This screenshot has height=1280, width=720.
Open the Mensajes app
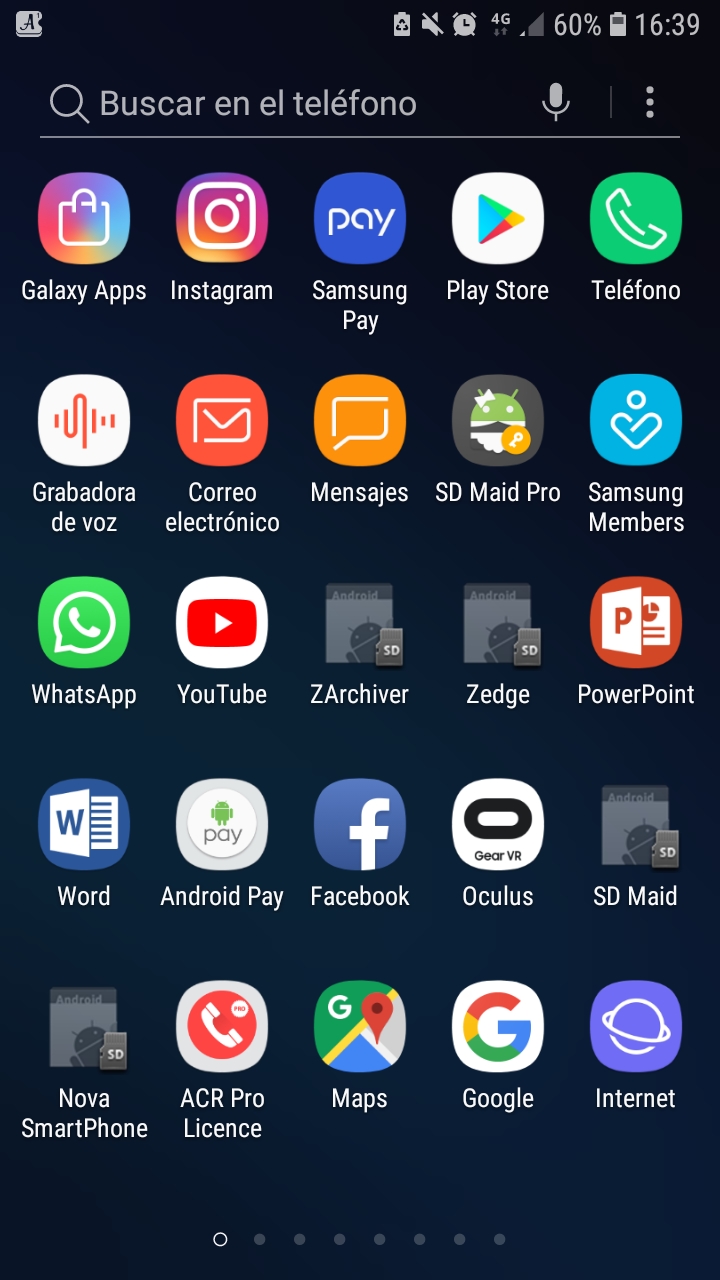pos(360,421)
